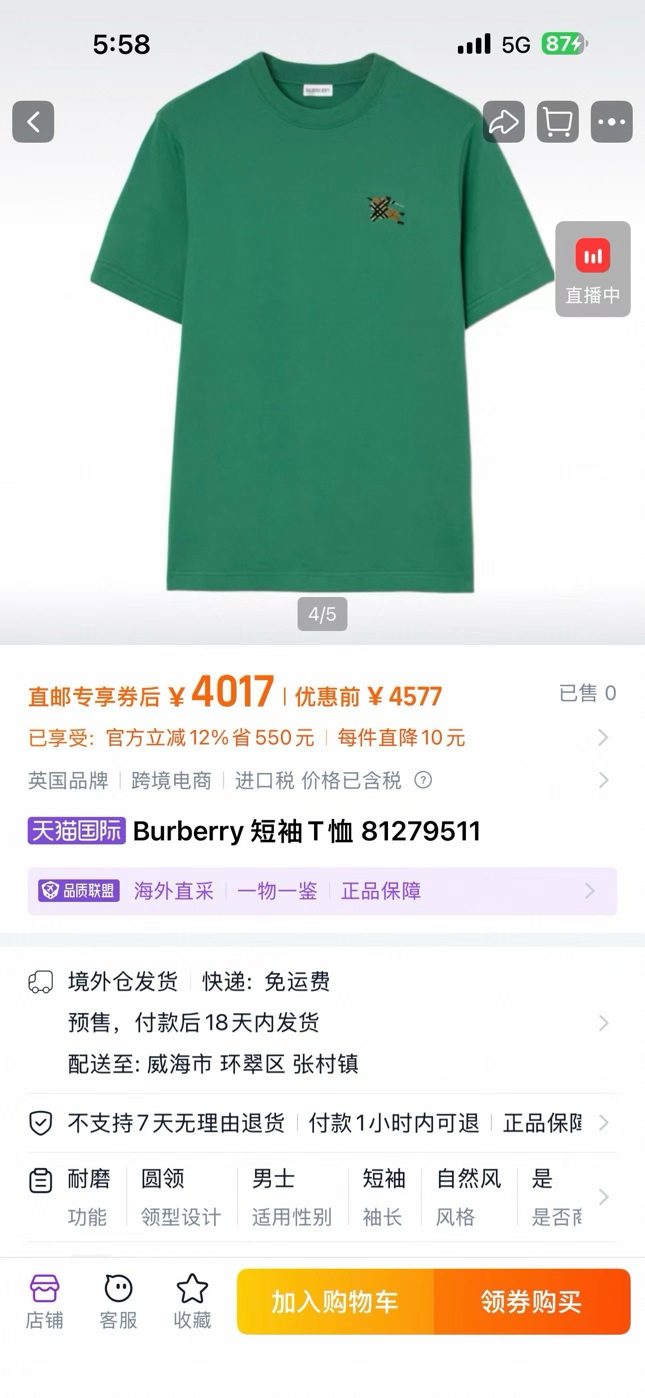The height and width of the screenshot is (1398, 645).
Task: View 境外仓发货 shipping and delivery details
Action: pyautogui.click(x=320, y=1022)
